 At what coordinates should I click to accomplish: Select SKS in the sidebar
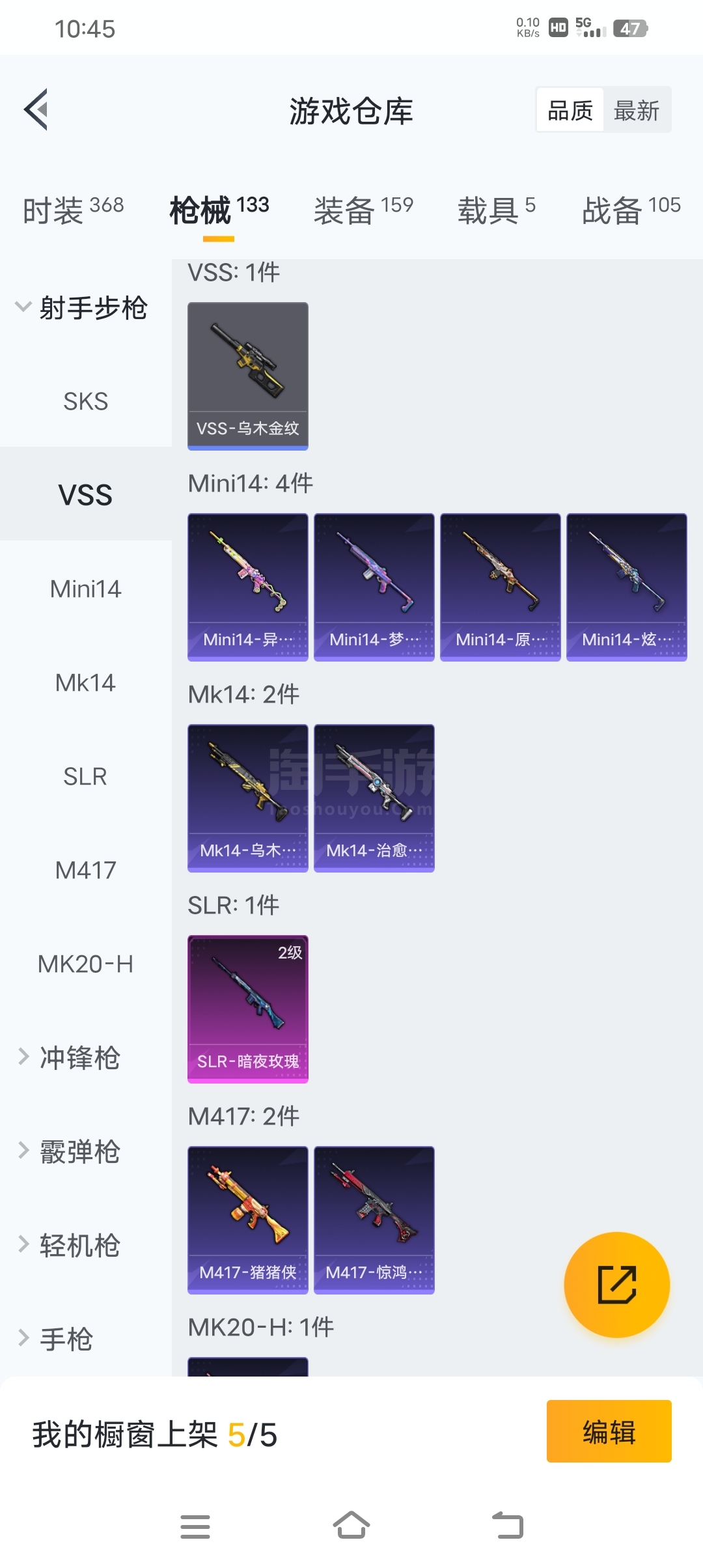click(85, 401)
